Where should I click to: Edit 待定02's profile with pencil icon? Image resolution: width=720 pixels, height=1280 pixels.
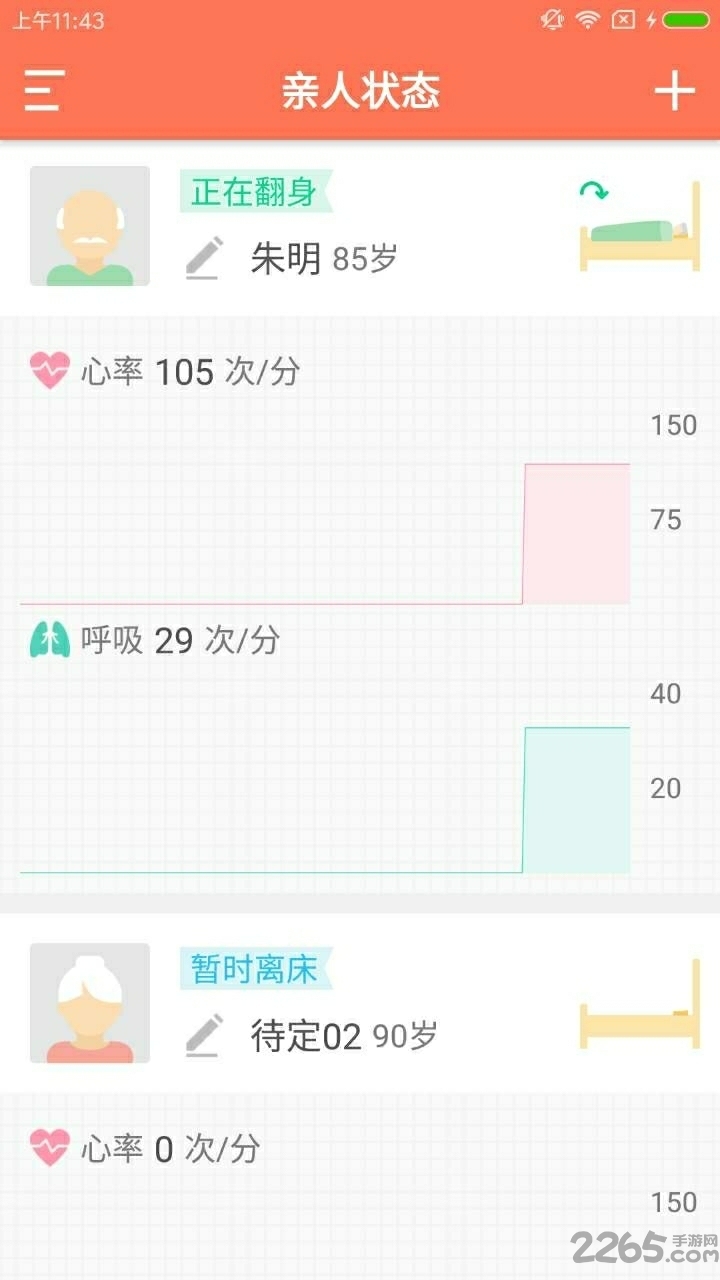pos(203,1035)
